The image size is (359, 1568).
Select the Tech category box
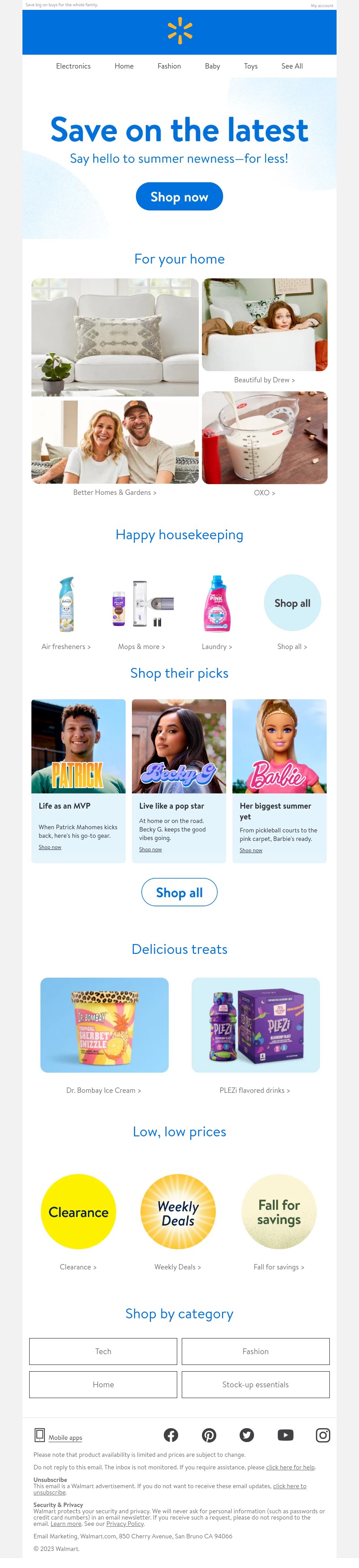[103, 1351]
